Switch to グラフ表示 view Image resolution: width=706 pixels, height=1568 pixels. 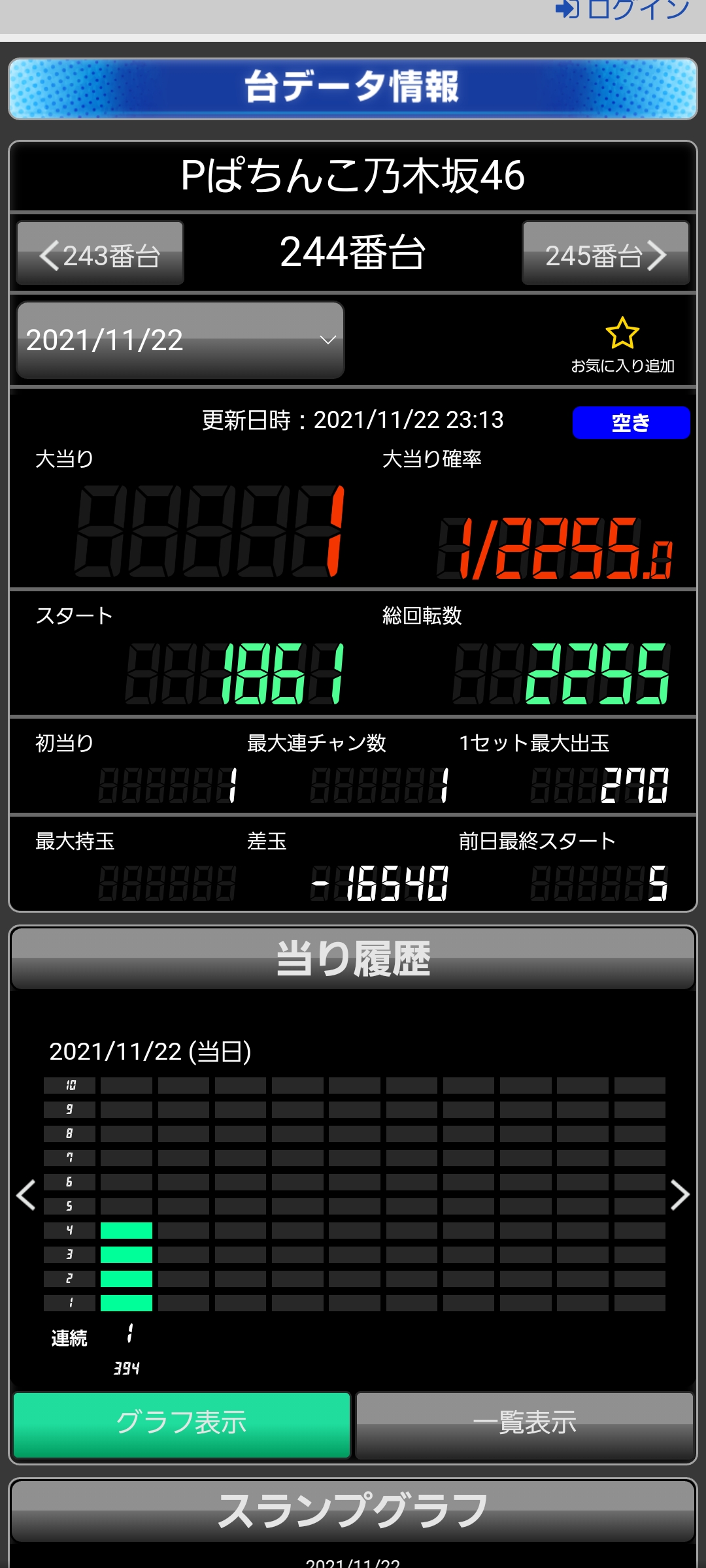coord(182,1425)
